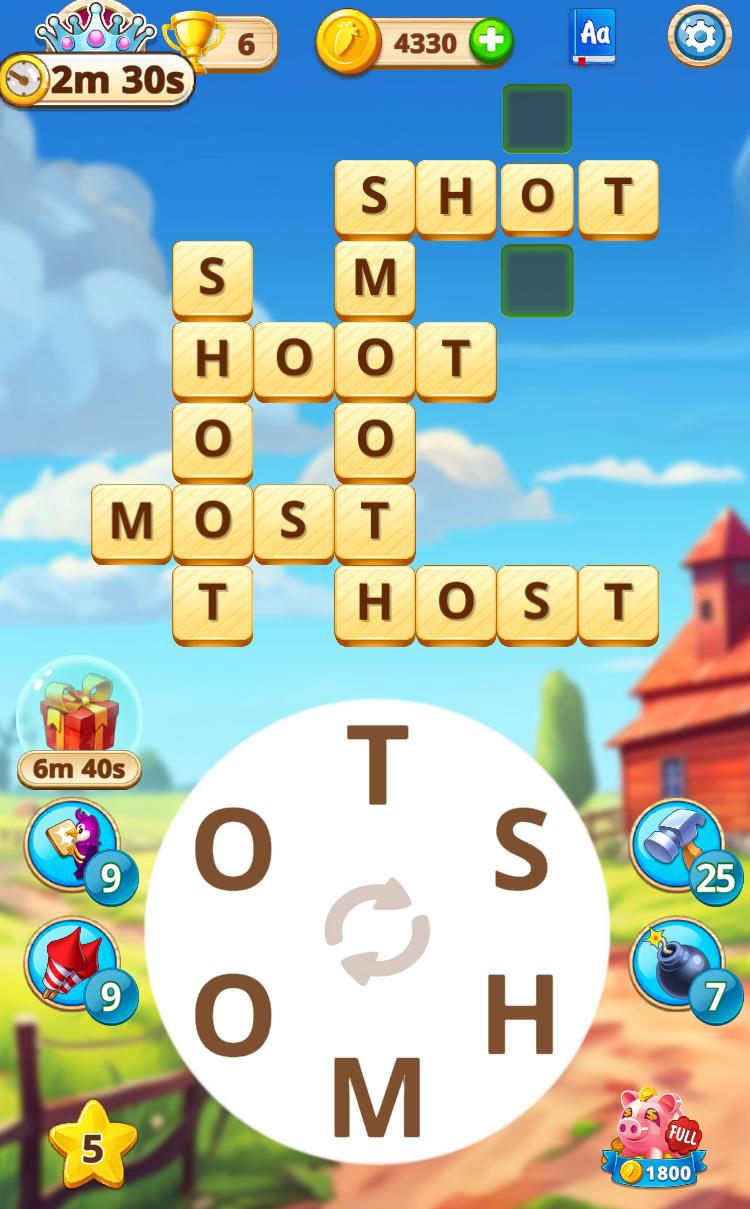Use the hammer booster

[x=676, y=845]
